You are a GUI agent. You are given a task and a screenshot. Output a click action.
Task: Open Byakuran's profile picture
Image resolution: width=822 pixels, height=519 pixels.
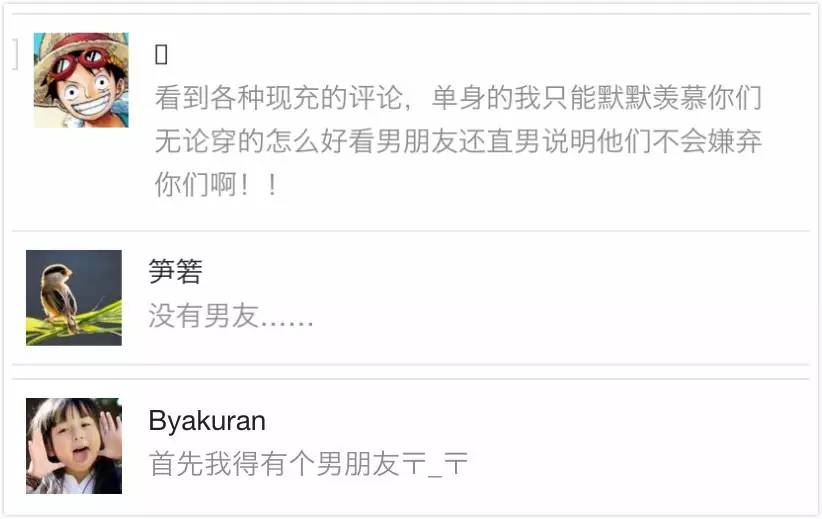tap(74, 446)
